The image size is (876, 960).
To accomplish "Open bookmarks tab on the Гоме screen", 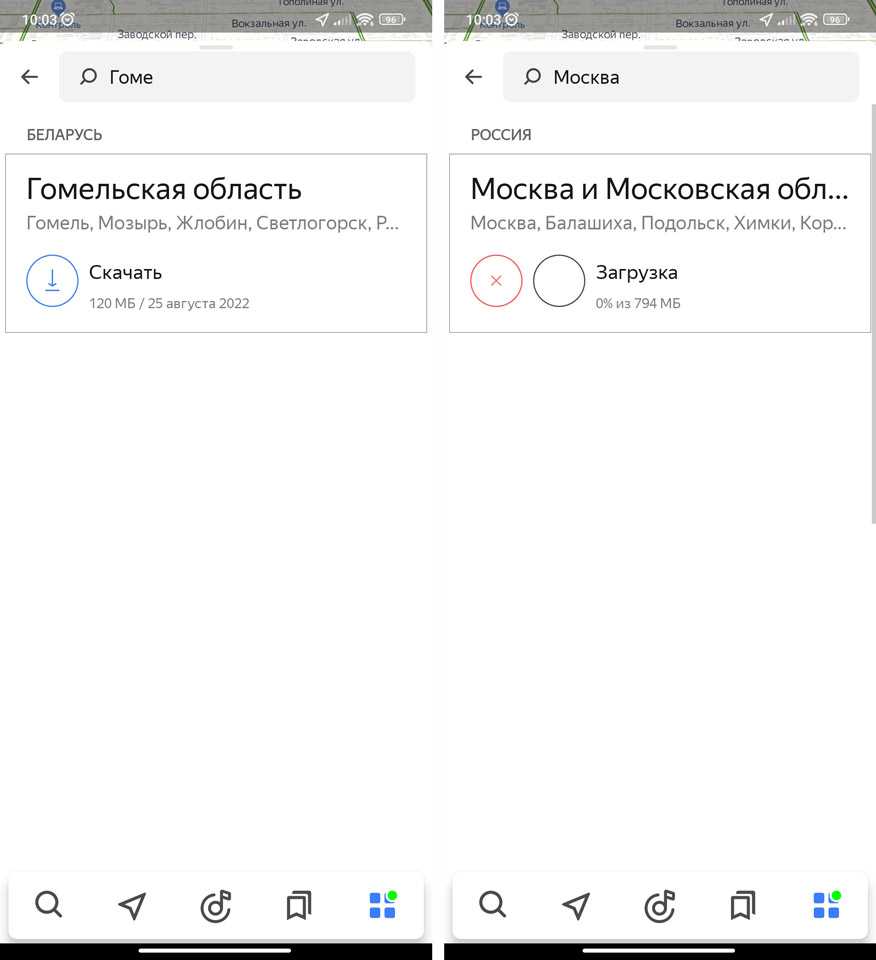I will (x=298, y=906).
